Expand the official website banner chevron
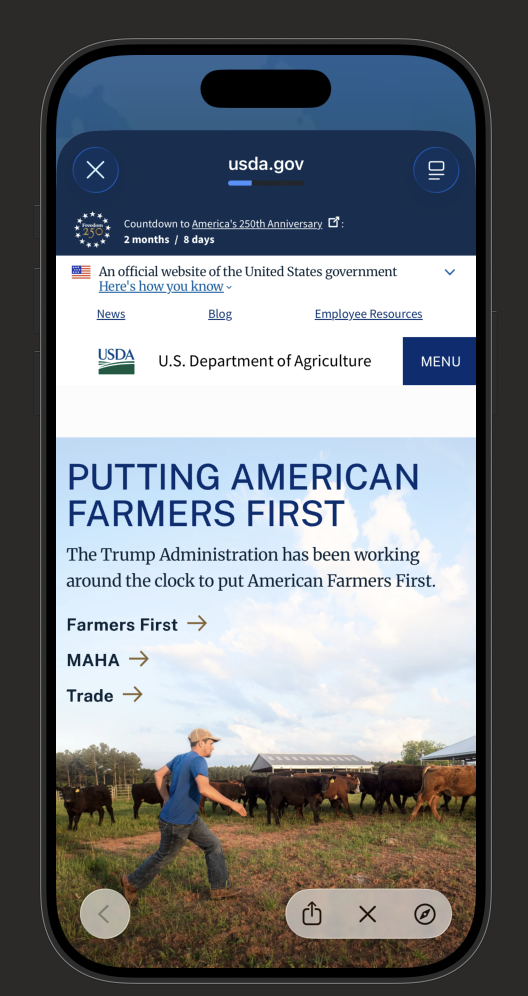The height and width of the screenshot is (996, 528). pyautogui.click(x=450, y=272)
